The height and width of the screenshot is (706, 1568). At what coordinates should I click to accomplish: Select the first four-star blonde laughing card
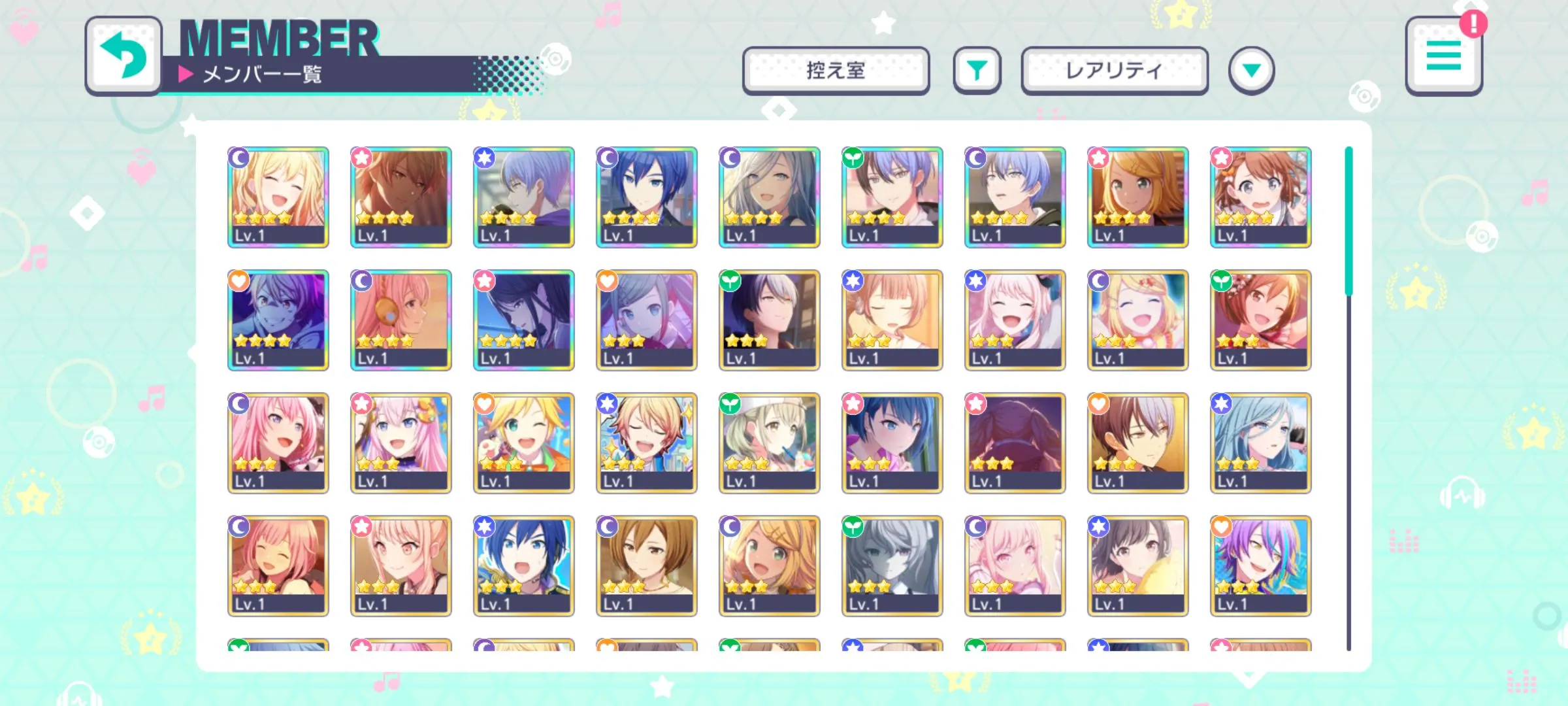pyautogui.click(x=278, y=197)
